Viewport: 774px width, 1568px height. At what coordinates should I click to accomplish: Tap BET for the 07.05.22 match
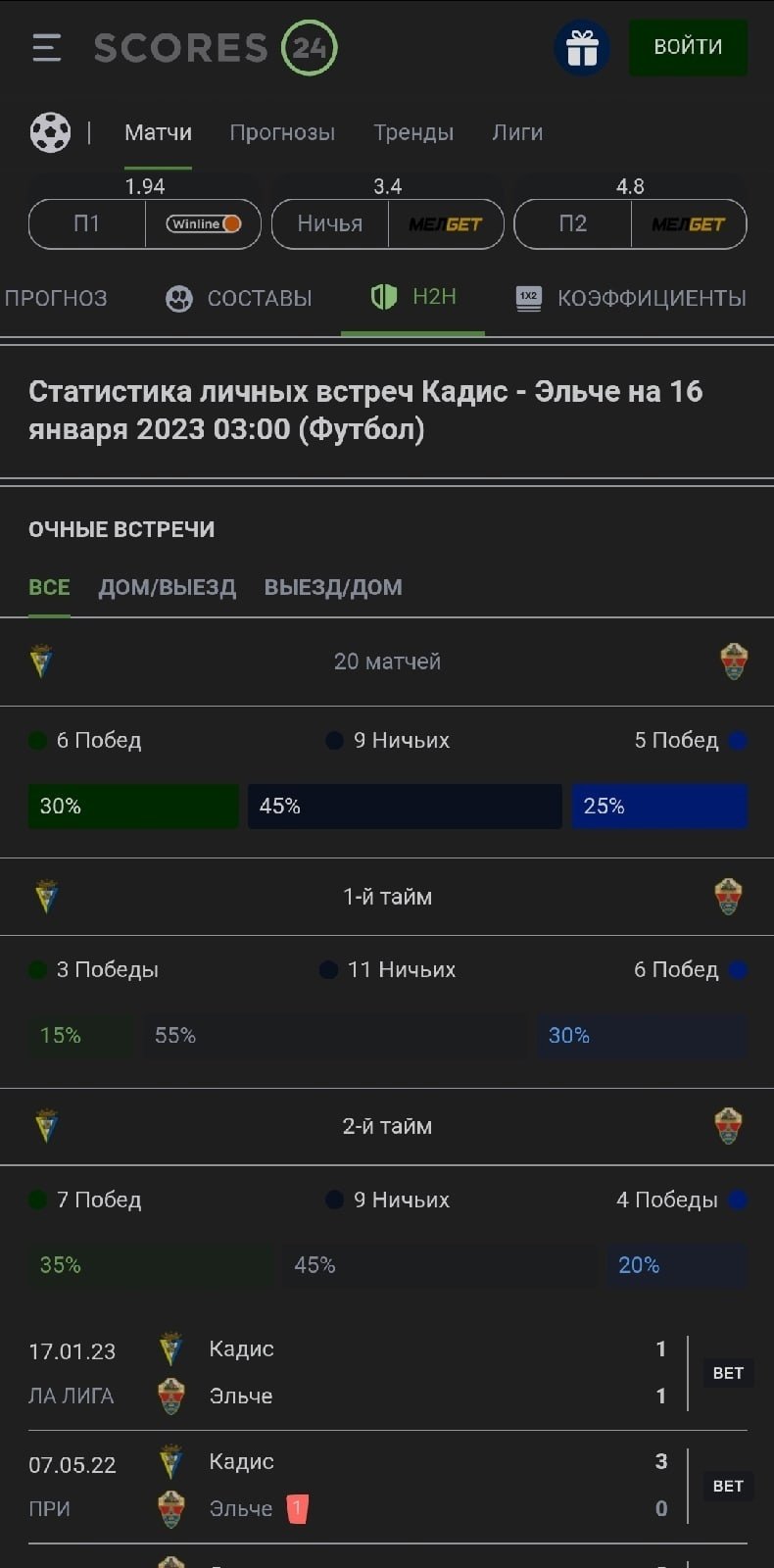(x=727, y=1486)
